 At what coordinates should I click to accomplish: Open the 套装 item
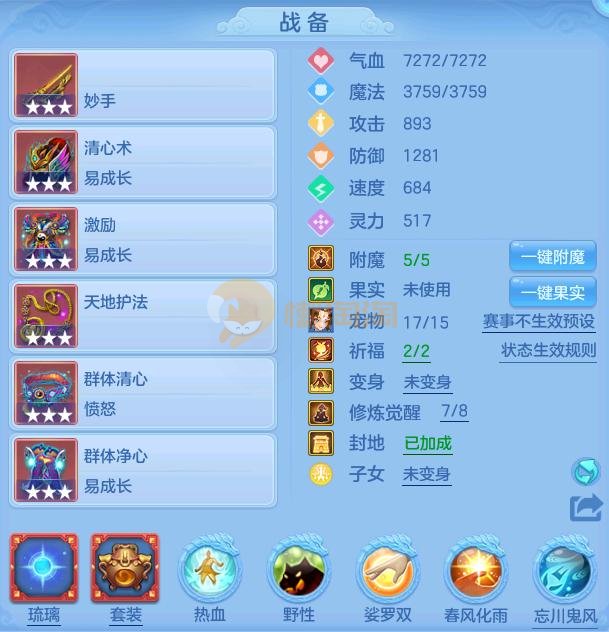pyautogui.click(x=125, y=567)
